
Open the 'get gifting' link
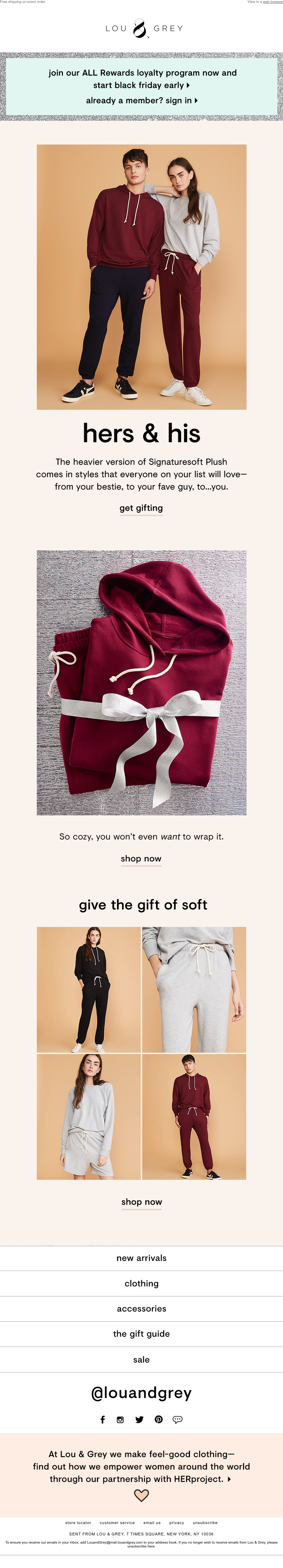[x=141, y=508]
